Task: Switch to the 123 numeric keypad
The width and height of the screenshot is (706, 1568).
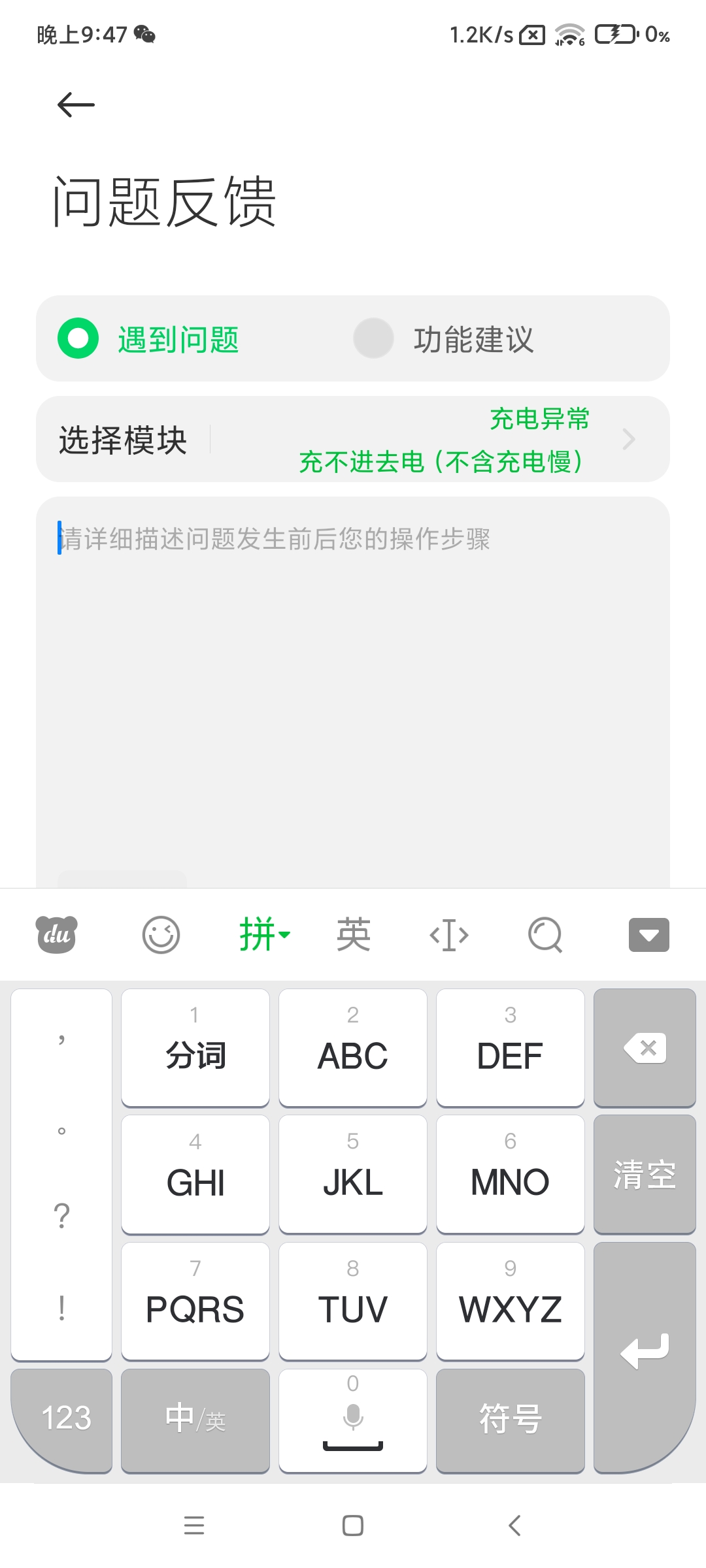Action: coord(65,1421)
